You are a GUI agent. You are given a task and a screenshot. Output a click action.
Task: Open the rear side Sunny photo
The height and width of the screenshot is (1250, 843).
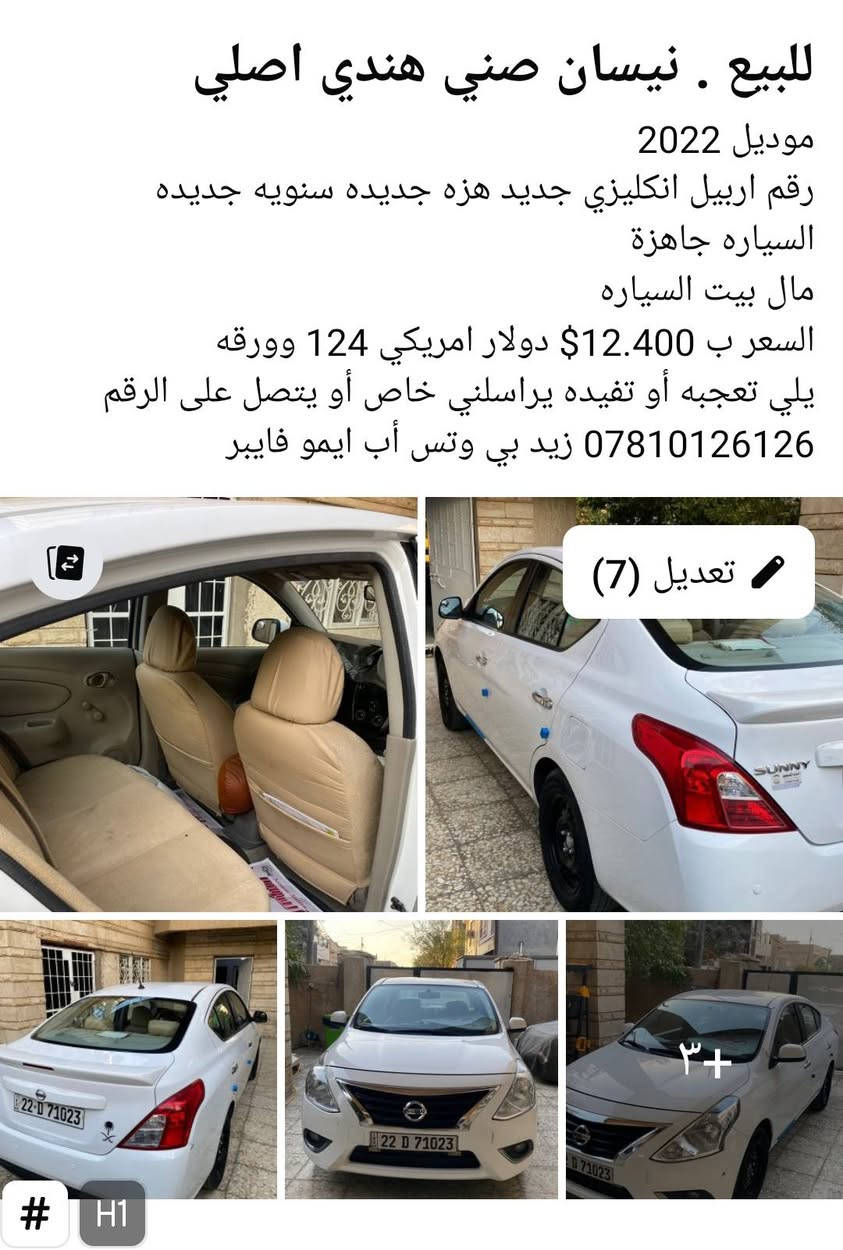click(x=634, y=760)
